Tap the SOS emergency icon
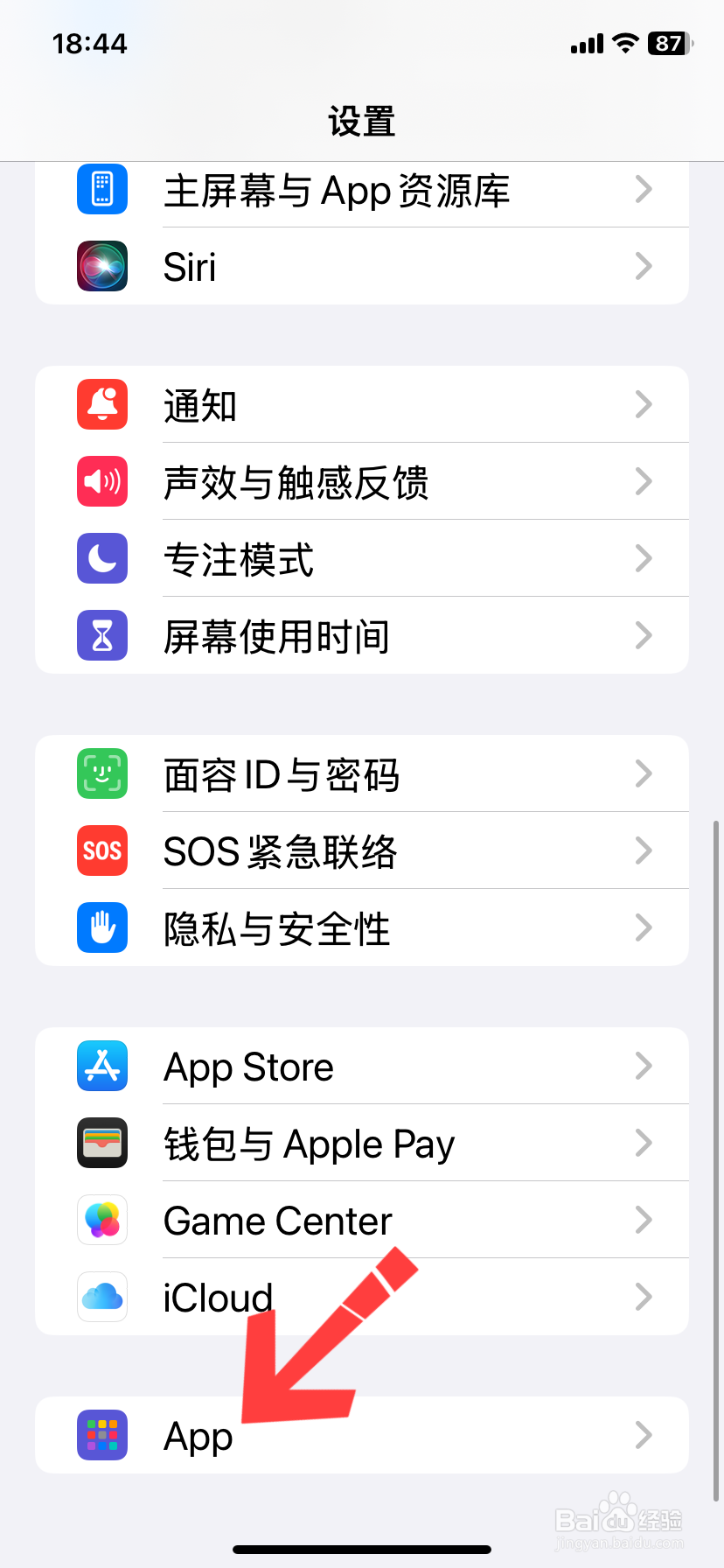This screenshot has height=1568, width=724. [101, 850]
